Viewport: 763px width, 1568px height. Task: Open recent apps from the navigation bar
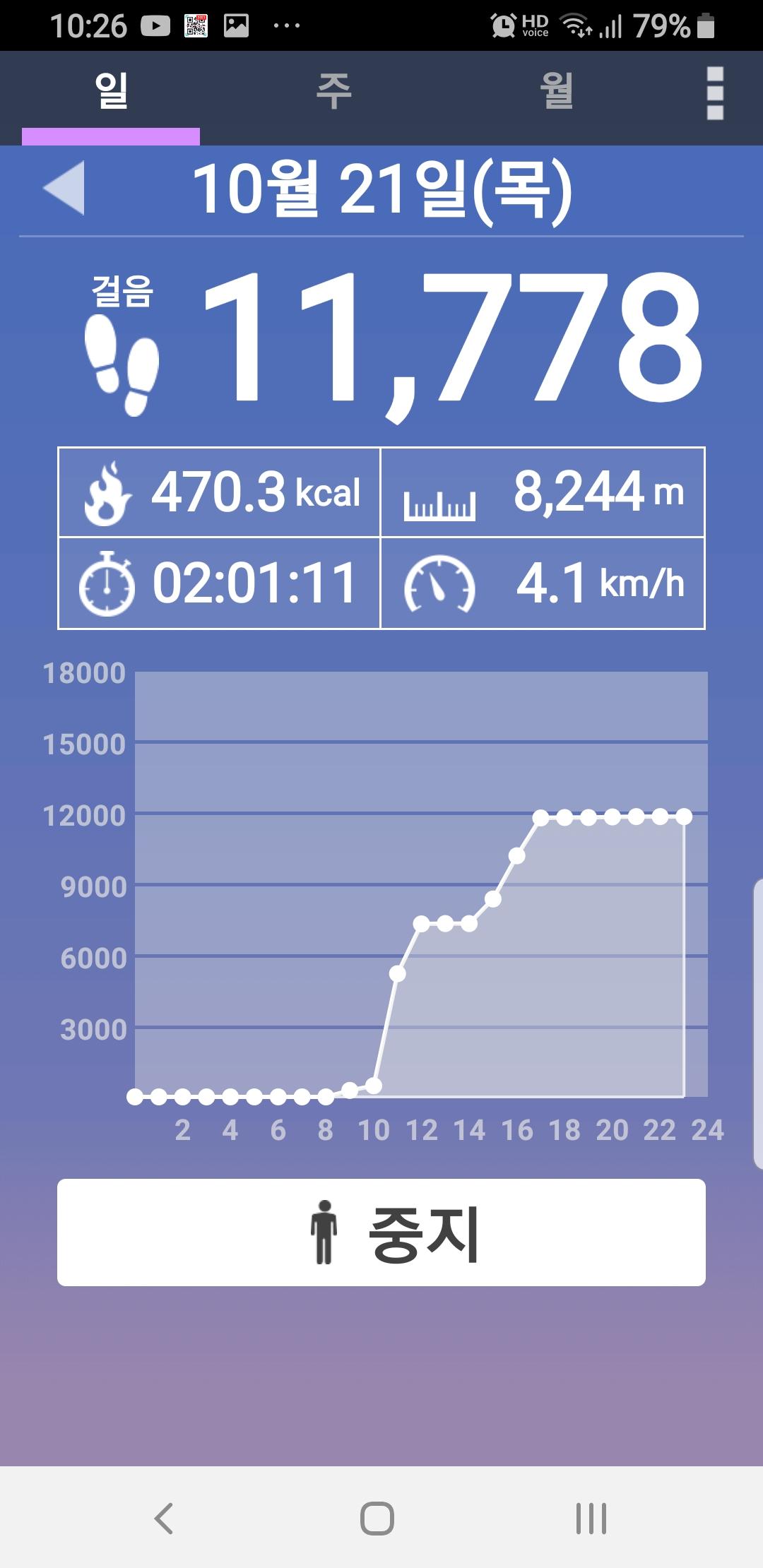[x=591, y=1517]
